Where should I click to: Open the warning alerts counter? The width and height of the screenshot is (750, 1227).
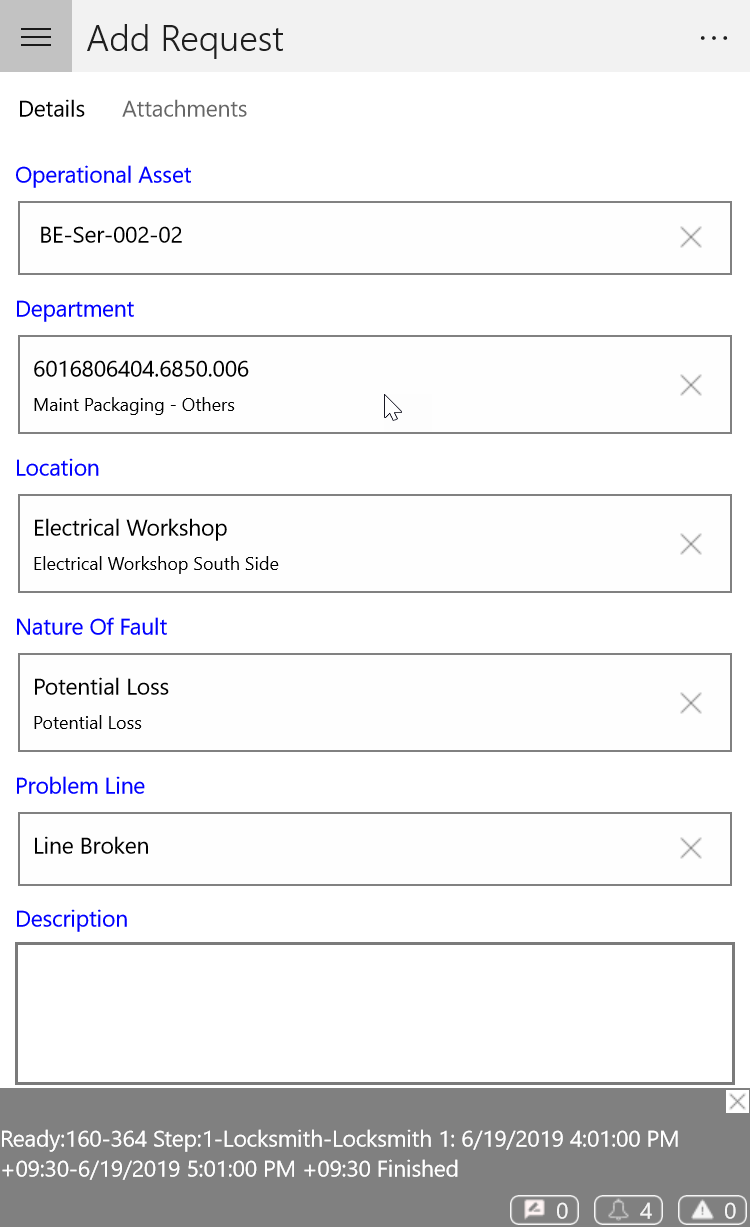click(714, 1211)
